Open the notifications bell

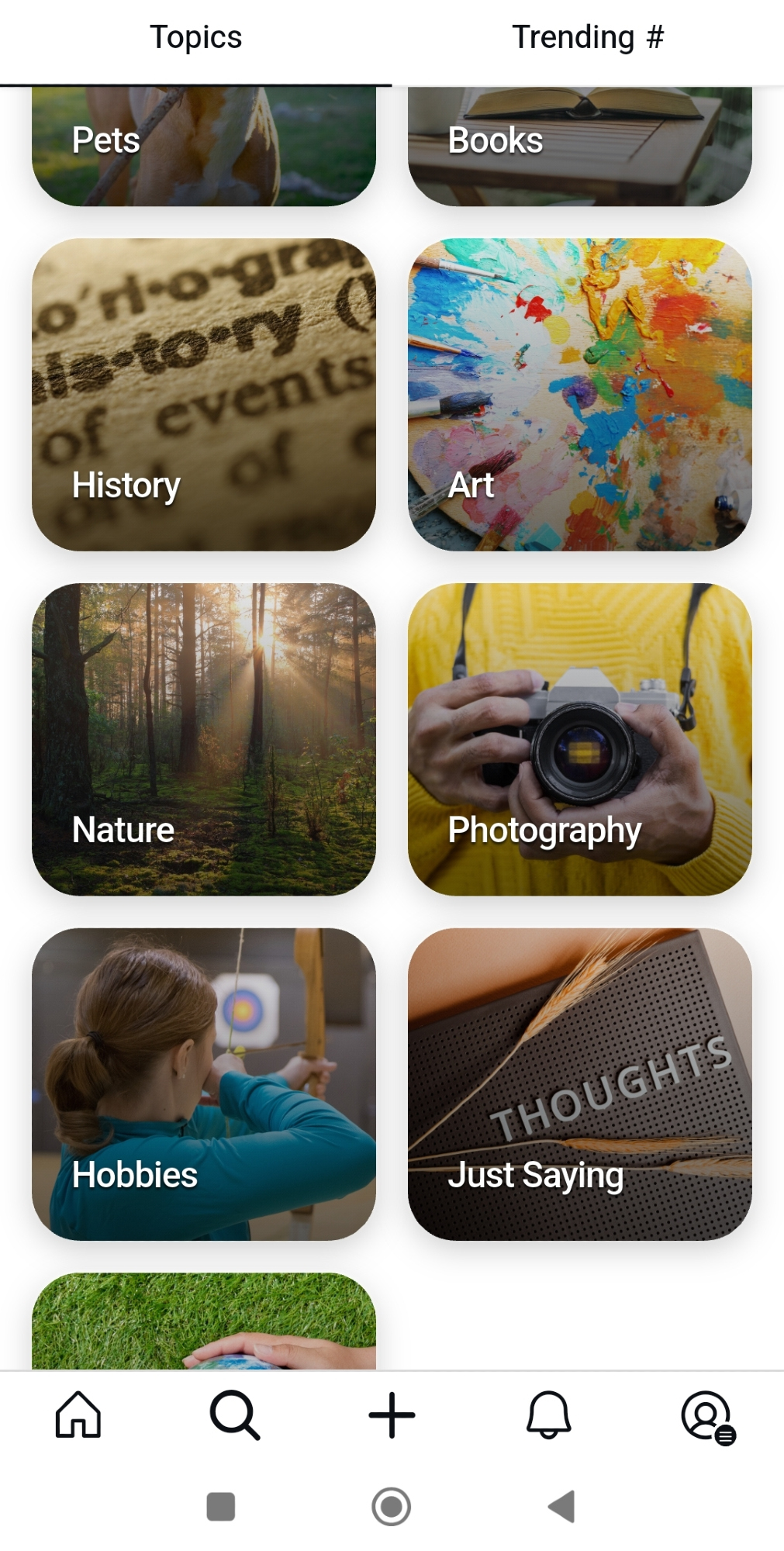click(x=548, y=1415)
